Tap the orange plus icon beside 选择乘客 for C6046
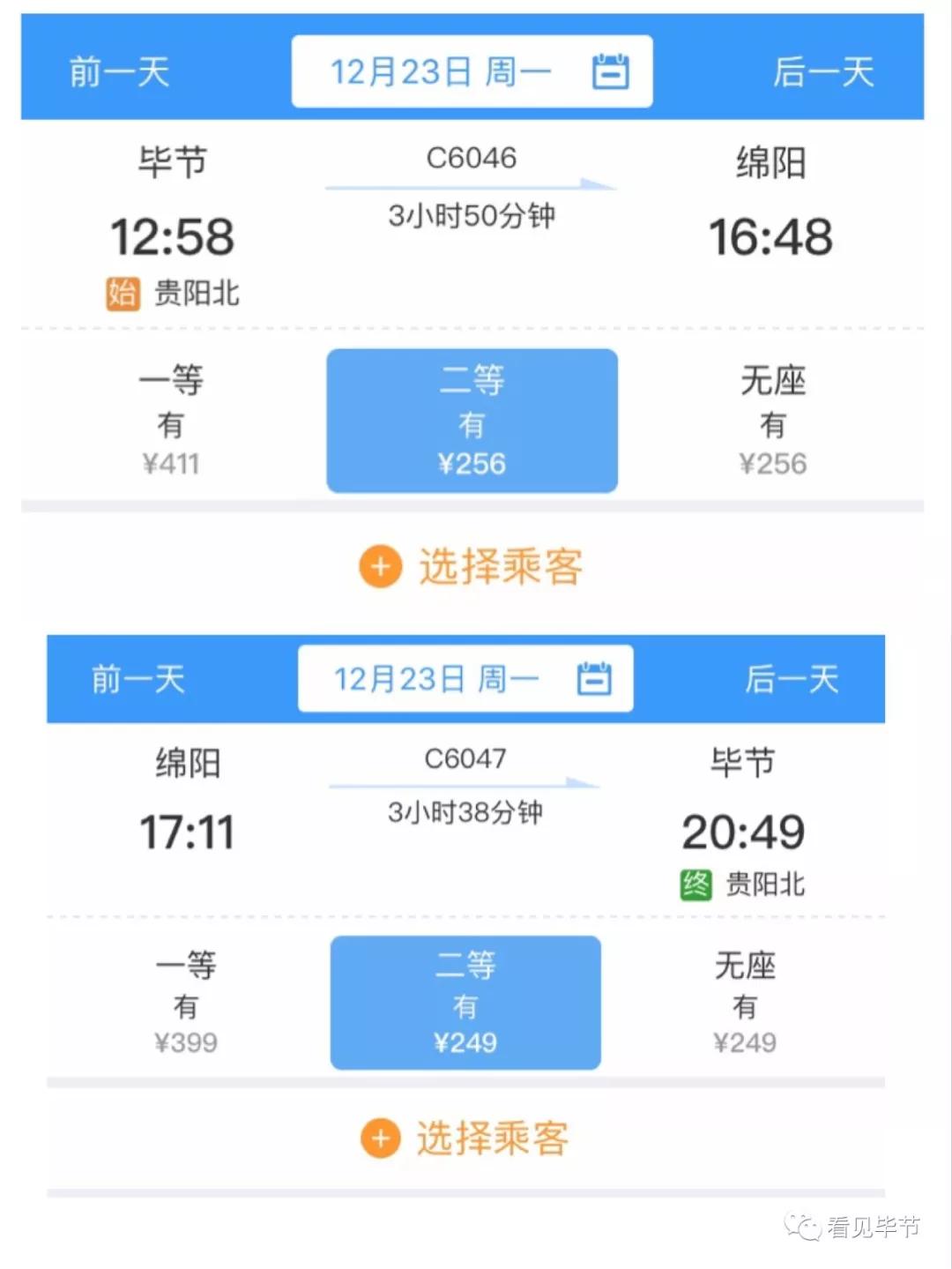Image resolution: width=952 pixels, height=1269 pixels. tap(379, 567)
